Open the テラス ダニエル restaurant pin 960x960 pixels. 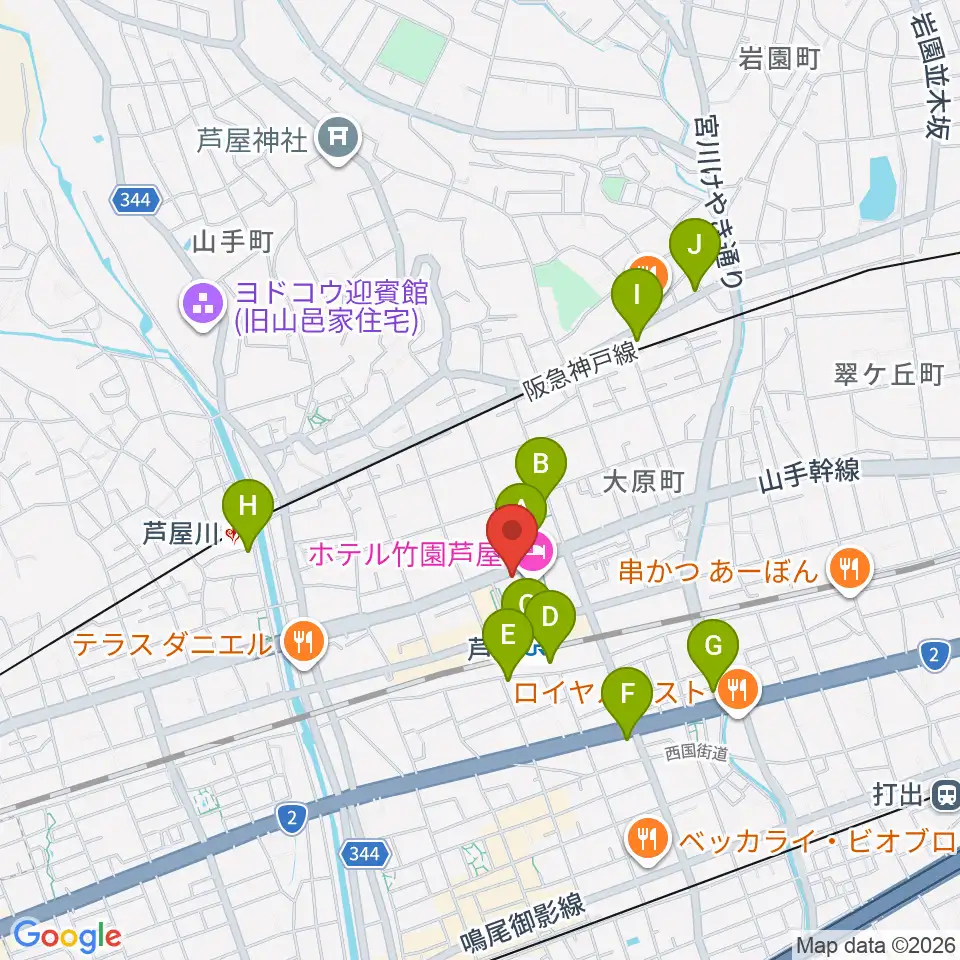tap(304, 643)
